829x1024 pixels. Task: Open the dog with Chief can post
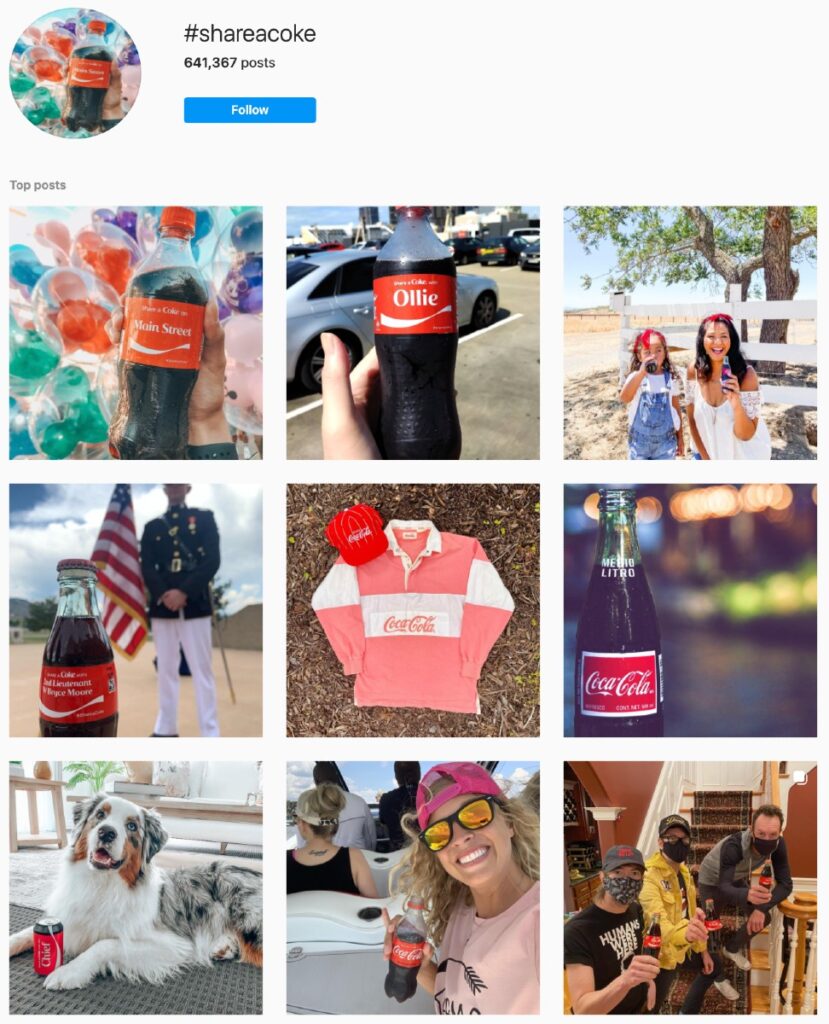136,888
